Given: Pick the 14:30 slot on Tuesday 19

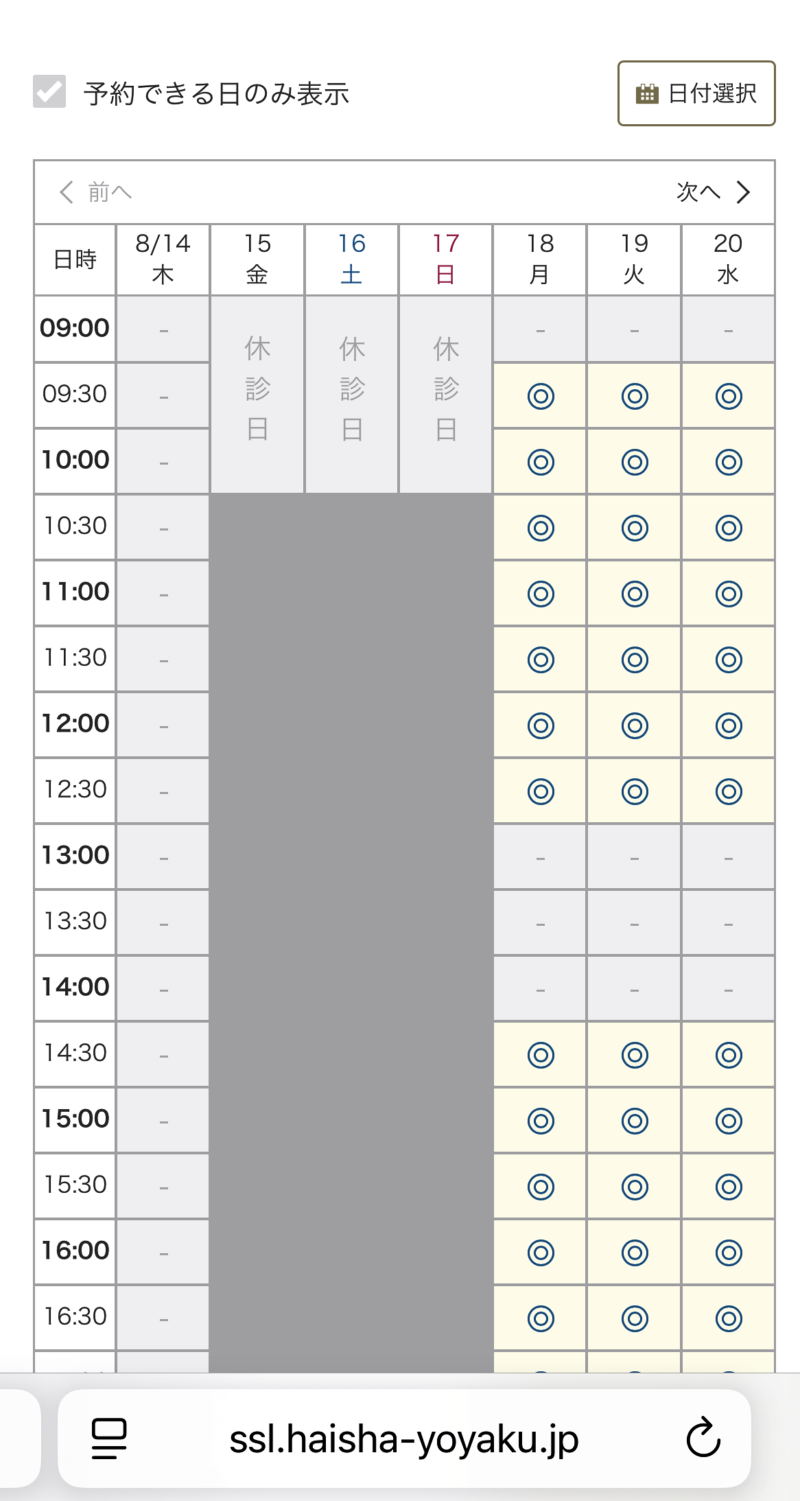Looking at the screenshot, I should pos(634,1054).
